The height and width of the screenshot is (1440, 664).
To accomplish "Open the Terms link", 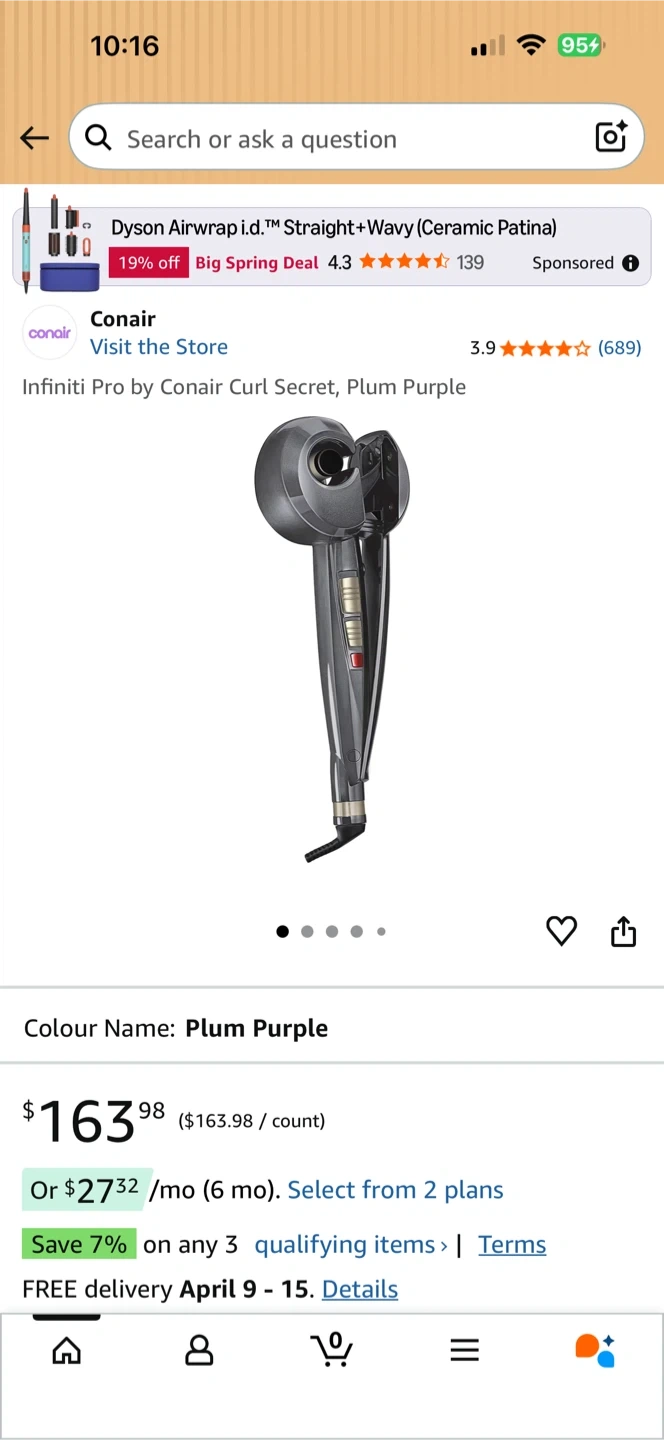I will pos(512,1245).
